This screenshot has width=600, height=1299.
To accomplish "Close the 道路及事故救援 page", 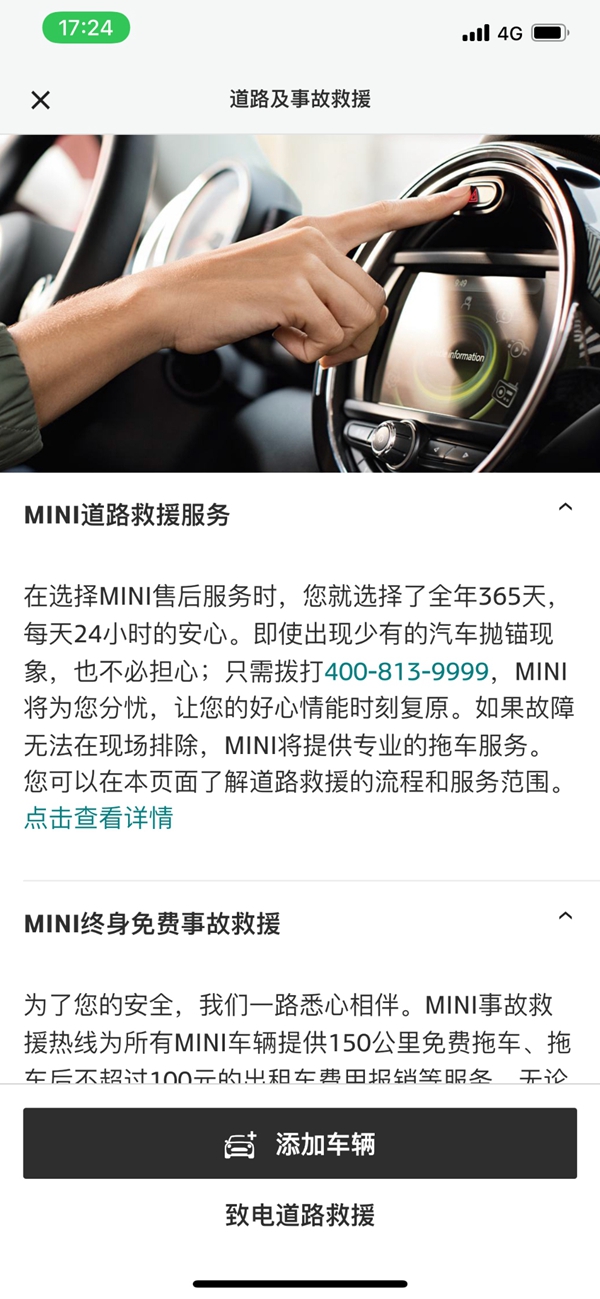I will click(x=40, y=100).
